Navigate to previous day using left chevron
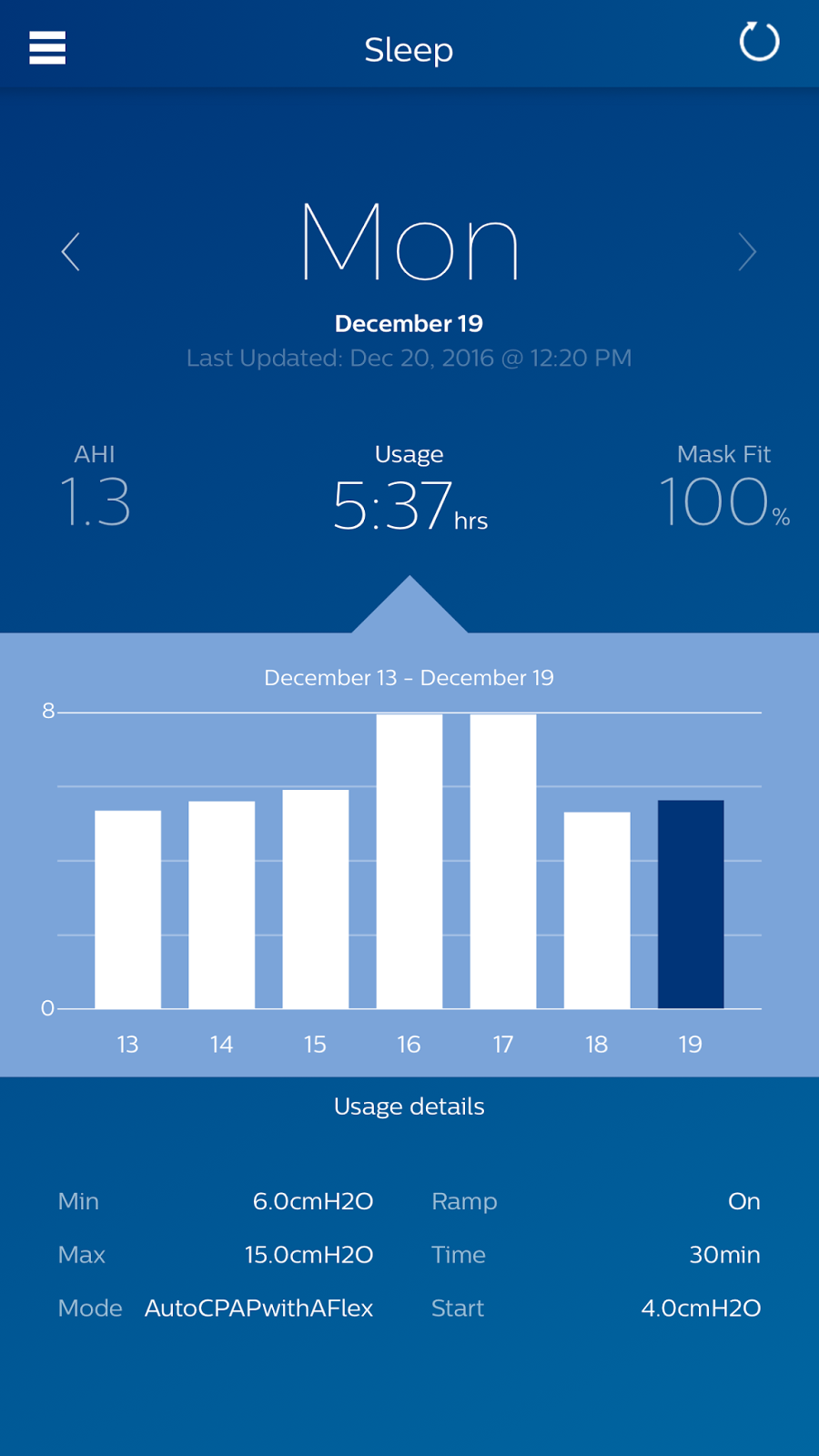The image size is (819, 1456). (71, 251)
